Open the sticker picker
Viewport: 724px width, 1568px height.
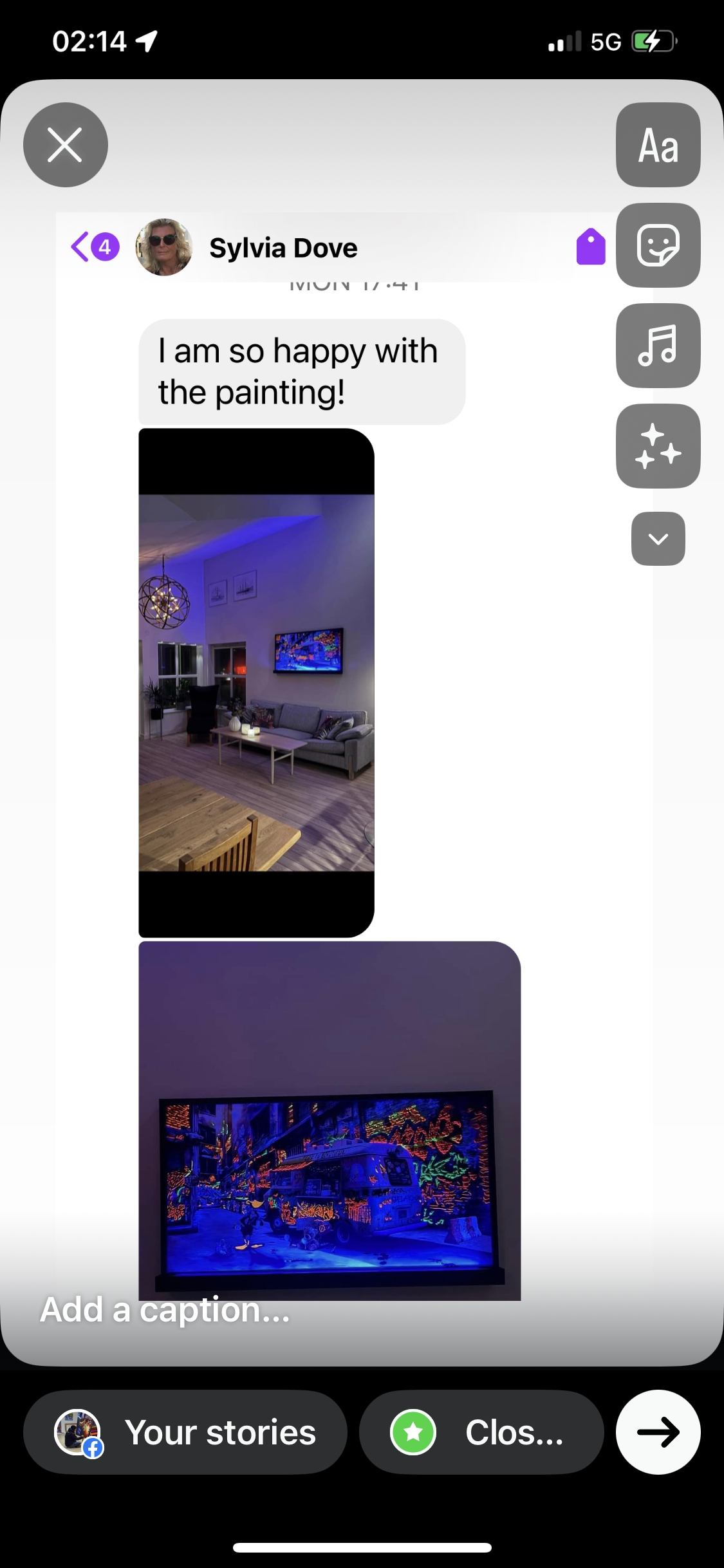(x=658, y=245)
